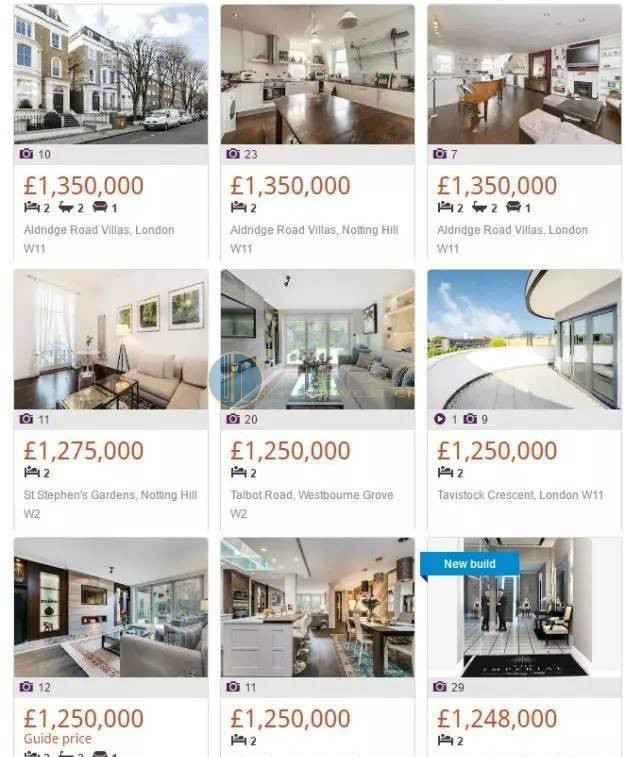
Task: Open the £1,250,000 listing with 11 photos
Action: pyautogui.click(x=317, y=607)
